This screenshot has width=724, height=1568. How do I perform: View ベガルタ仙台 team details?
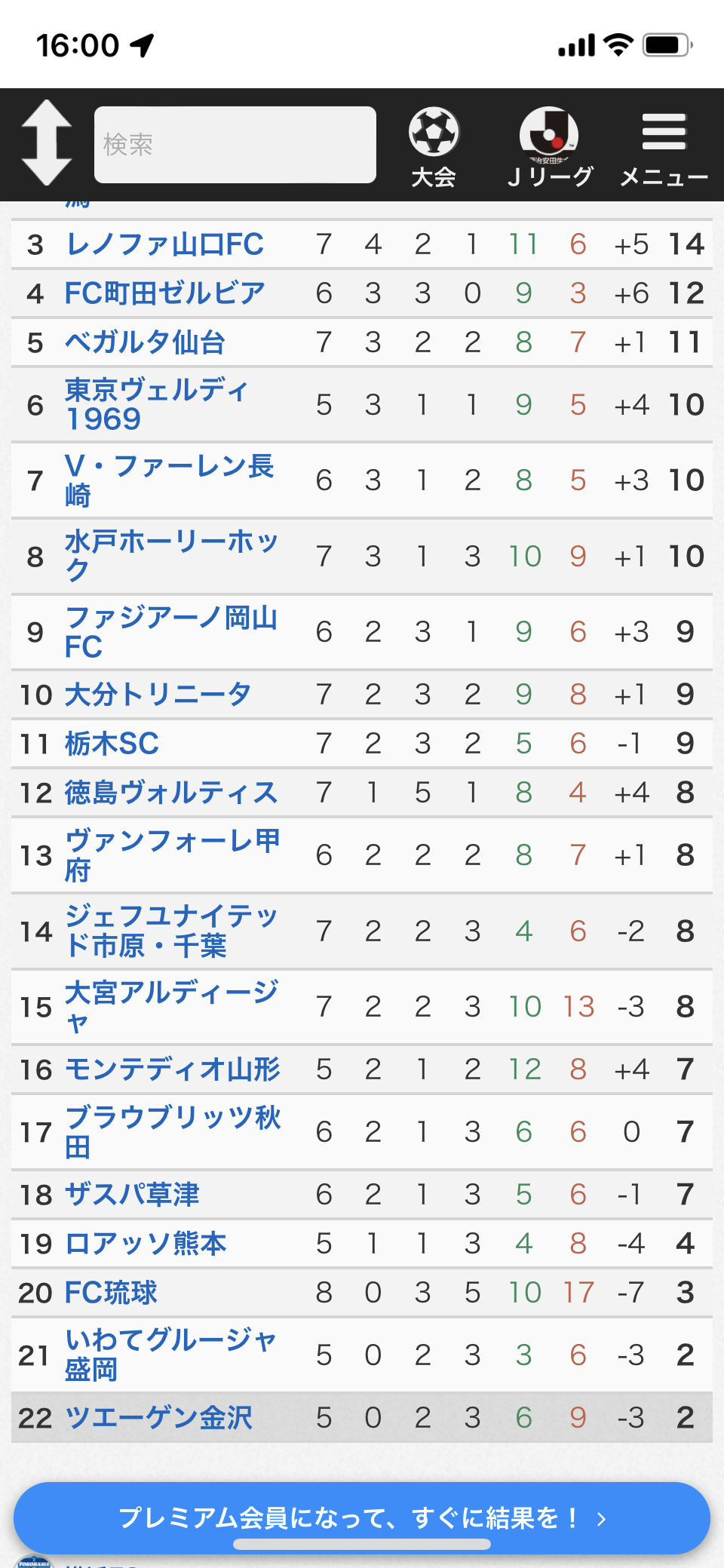[145, 342]
